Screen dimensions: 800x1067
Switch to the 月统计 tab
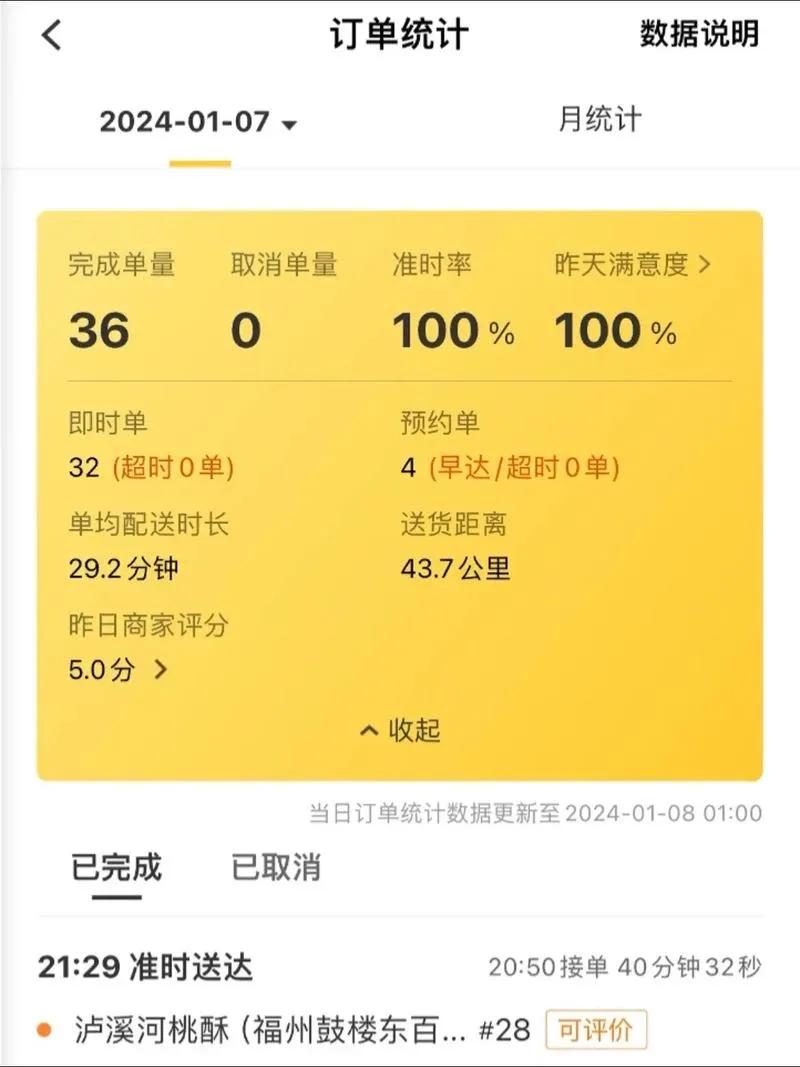pos(599,120)
